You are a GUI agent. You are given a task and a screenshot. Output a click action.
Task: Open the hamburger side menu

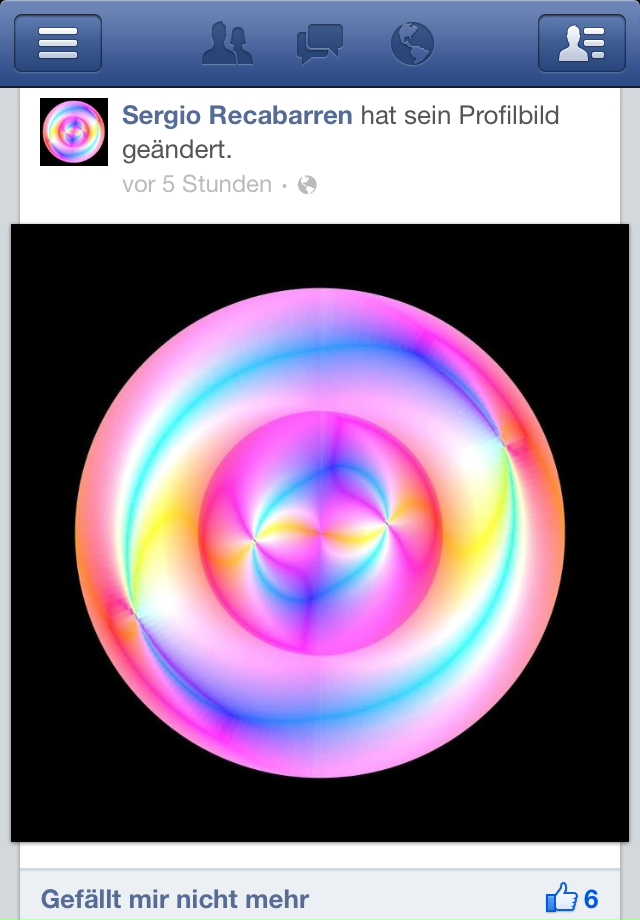pyautogui.click(x=57, y=44)
